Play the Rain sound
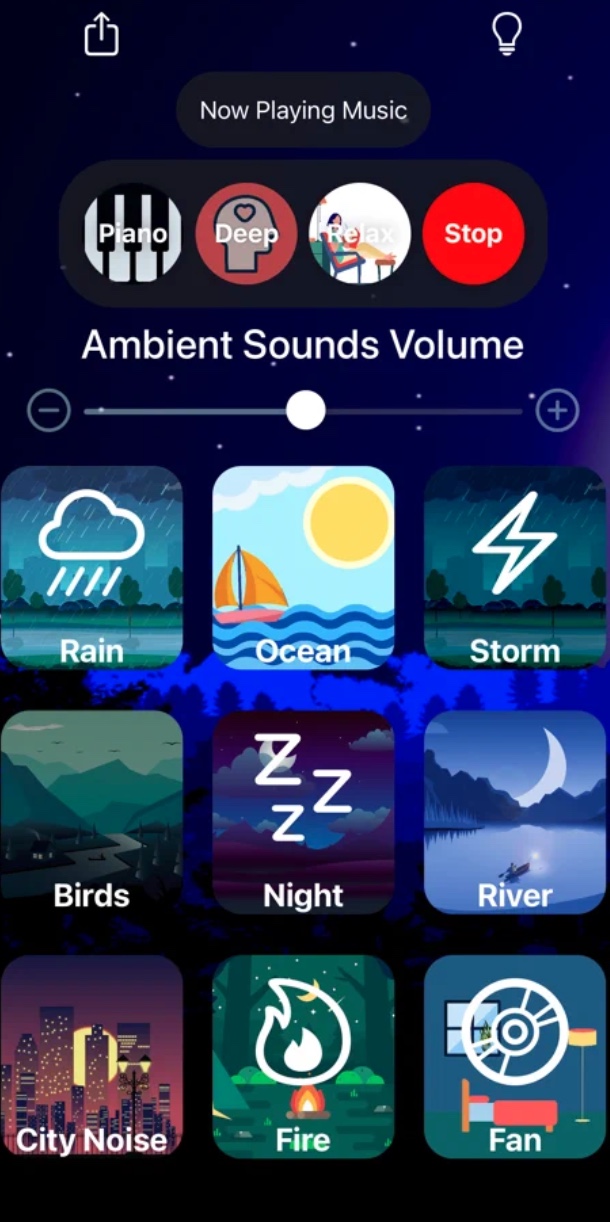The image size is (610, 1222). [x=92, y=567]
